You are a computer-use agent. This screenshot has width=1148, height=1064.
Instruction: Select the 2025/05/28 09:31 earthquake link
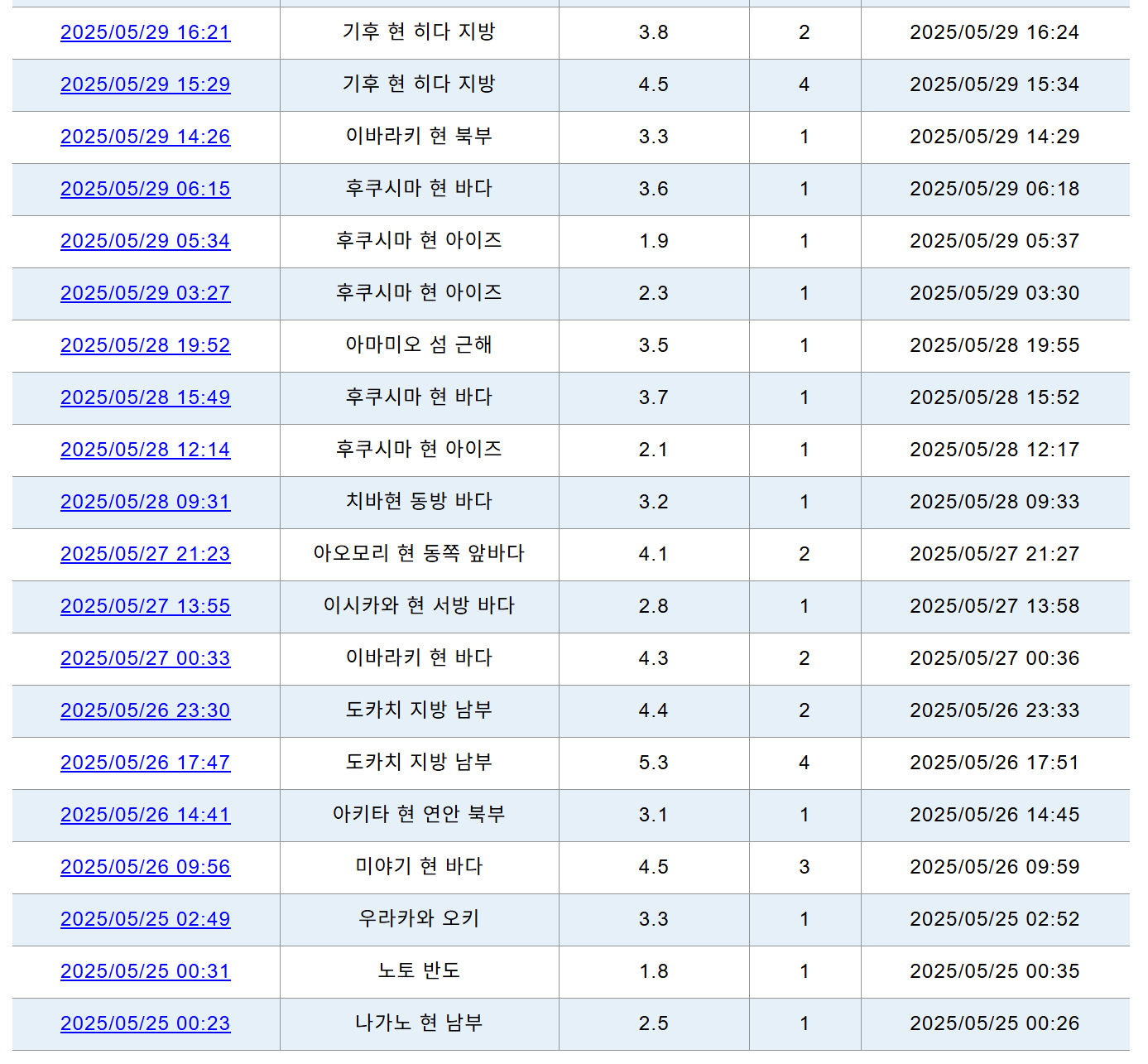(x=145, y=502)
